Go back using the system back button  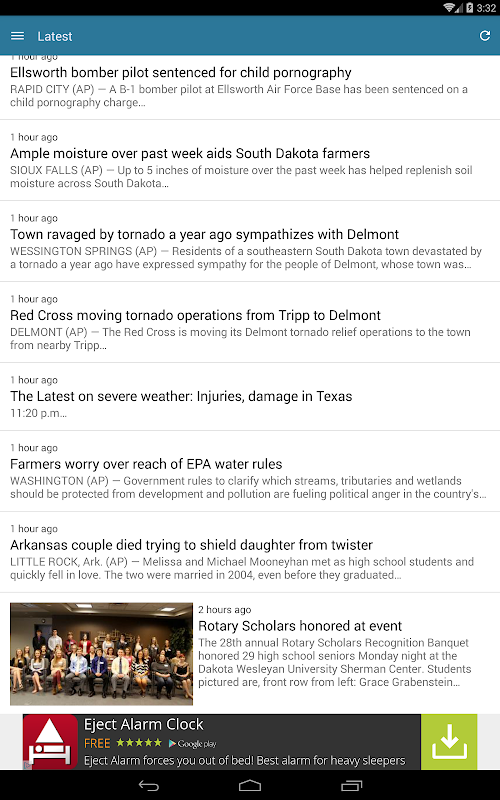[x=149, y=785]
